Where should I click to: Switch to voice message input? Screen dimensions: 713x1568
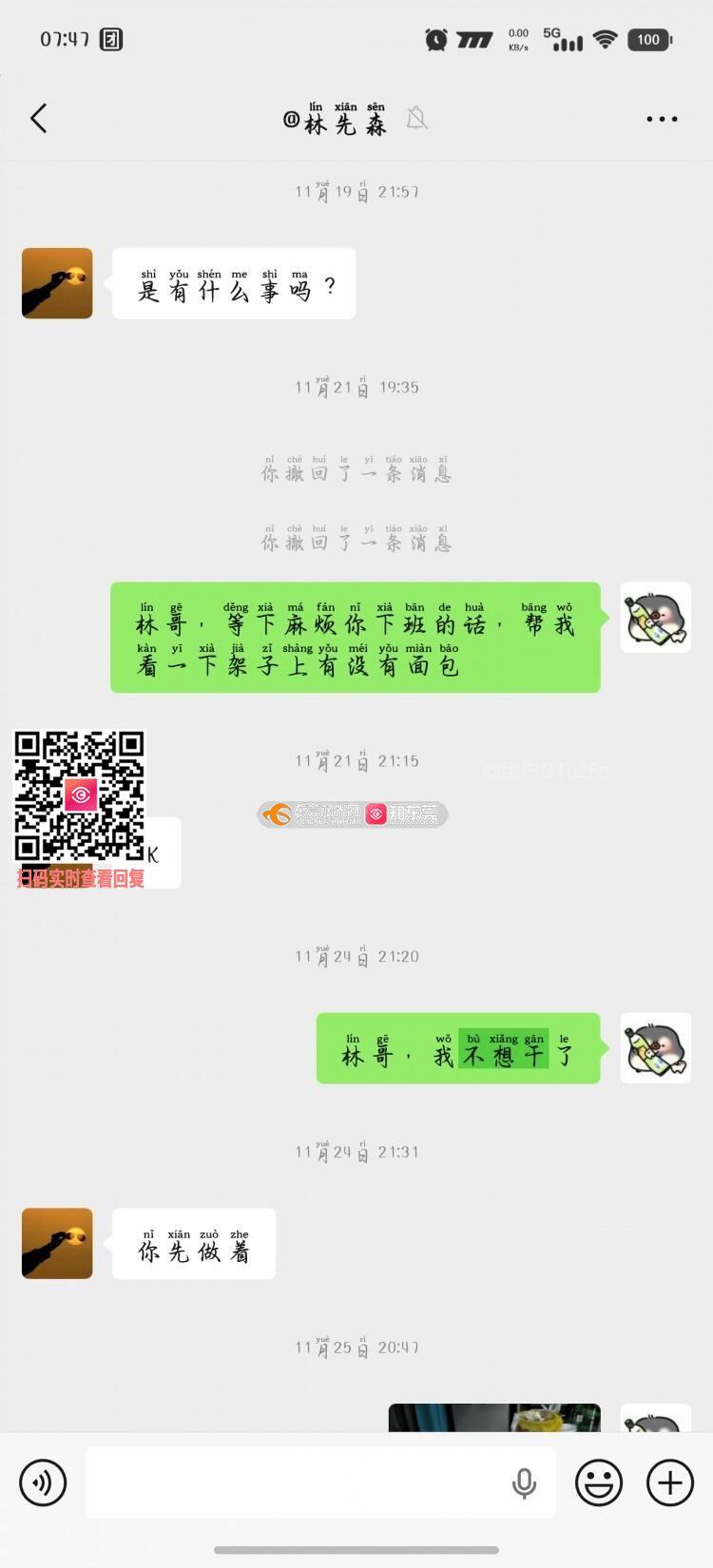pyautogui.click(x=43, y=1482)
